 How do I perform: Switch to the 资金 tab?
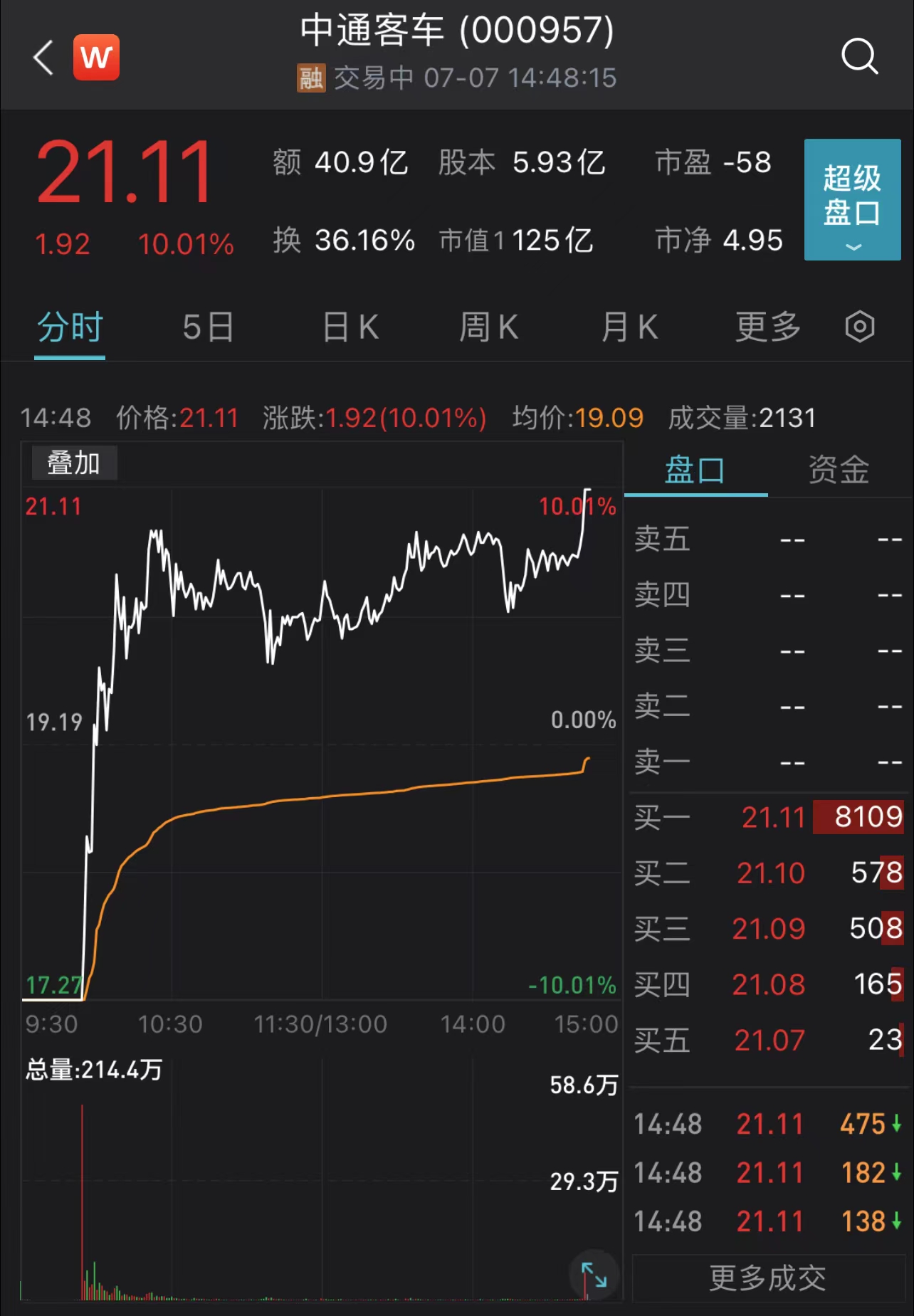pos(839,470)
